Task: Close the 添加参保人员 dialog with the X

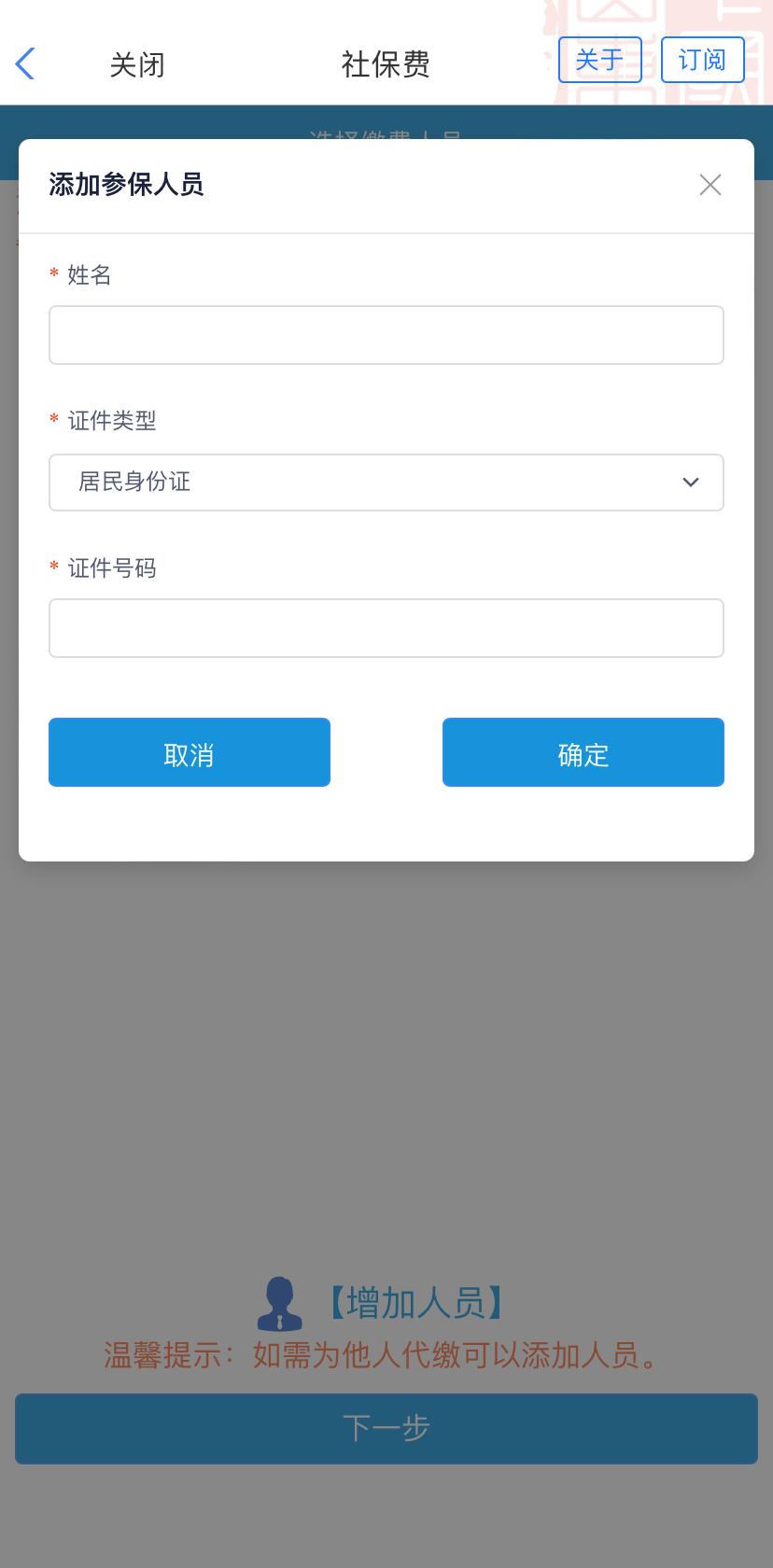Action: pyautogui.click(x=710, y=185)
